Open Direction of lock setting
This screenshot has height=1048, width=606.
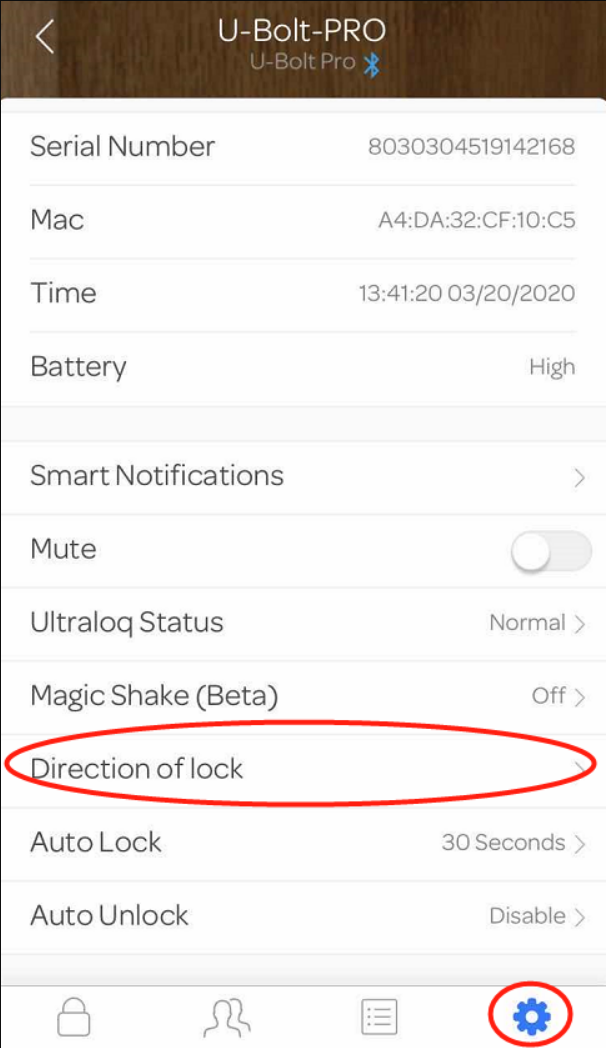(x=302, y=768)
